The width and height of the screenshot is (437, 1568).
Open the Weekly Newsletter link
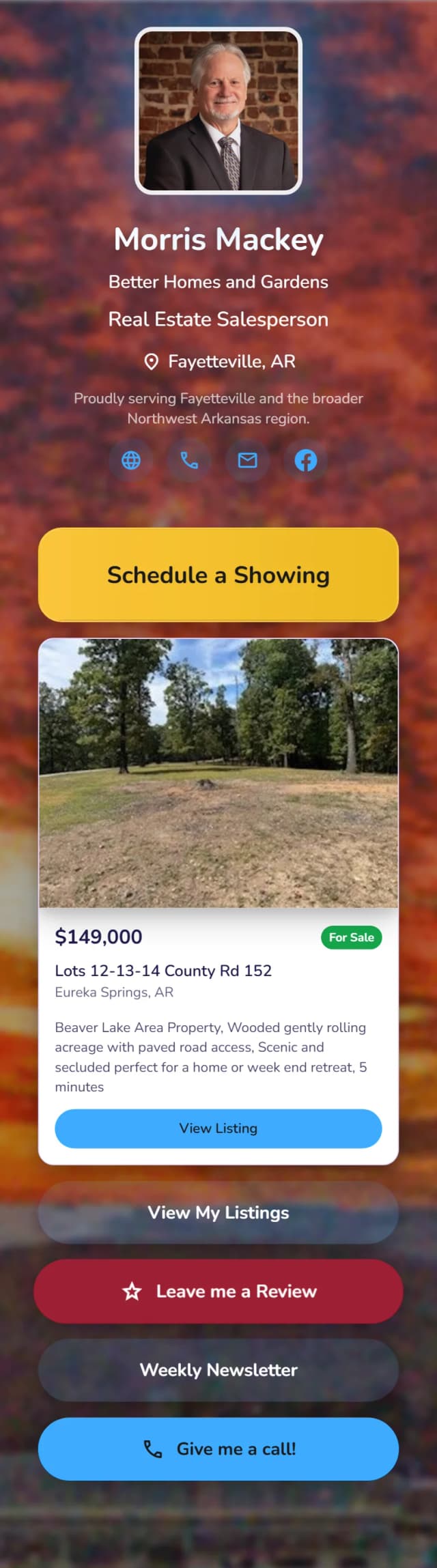pyautogui.click(x=218, y=1370)
